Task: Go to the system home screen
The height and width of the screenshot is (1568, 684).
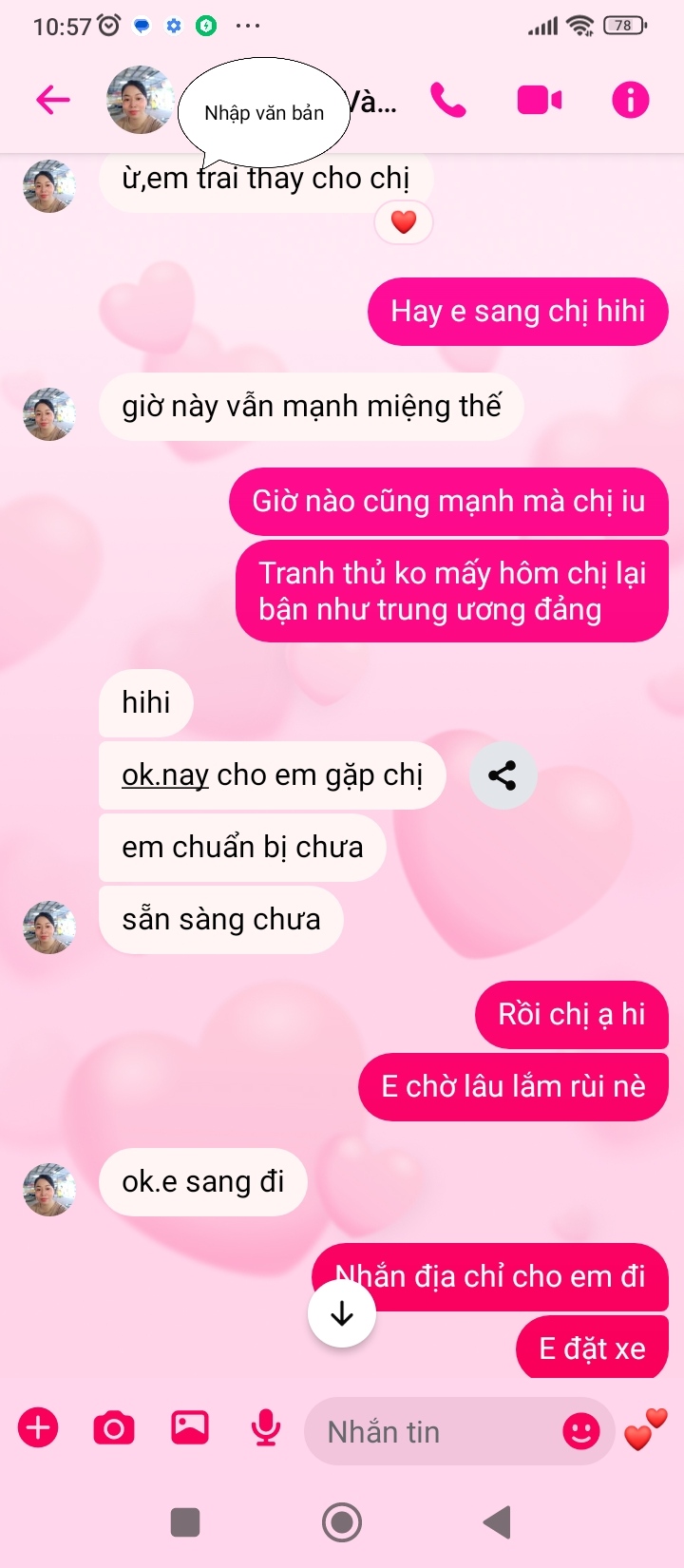Action: [x=342, y=1522]
